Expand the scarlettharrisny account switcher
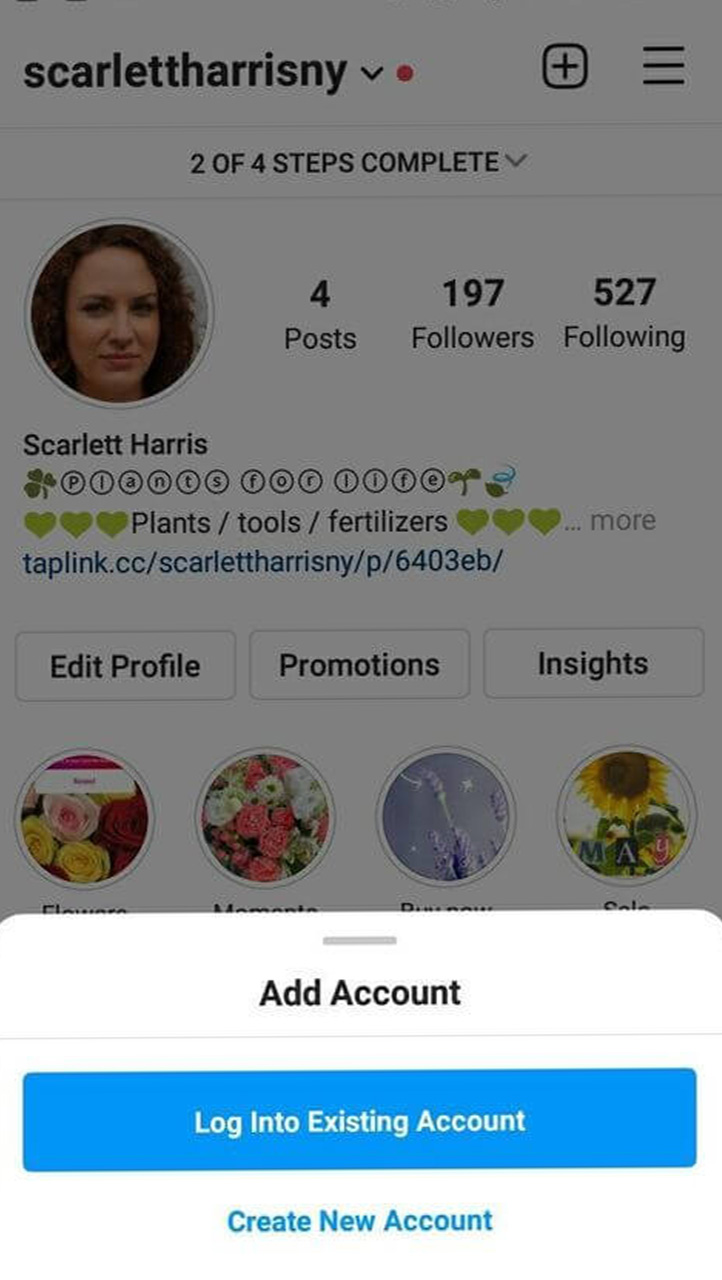The height and width of the screenshot is (1280, 722). click(x=371, y=73)
